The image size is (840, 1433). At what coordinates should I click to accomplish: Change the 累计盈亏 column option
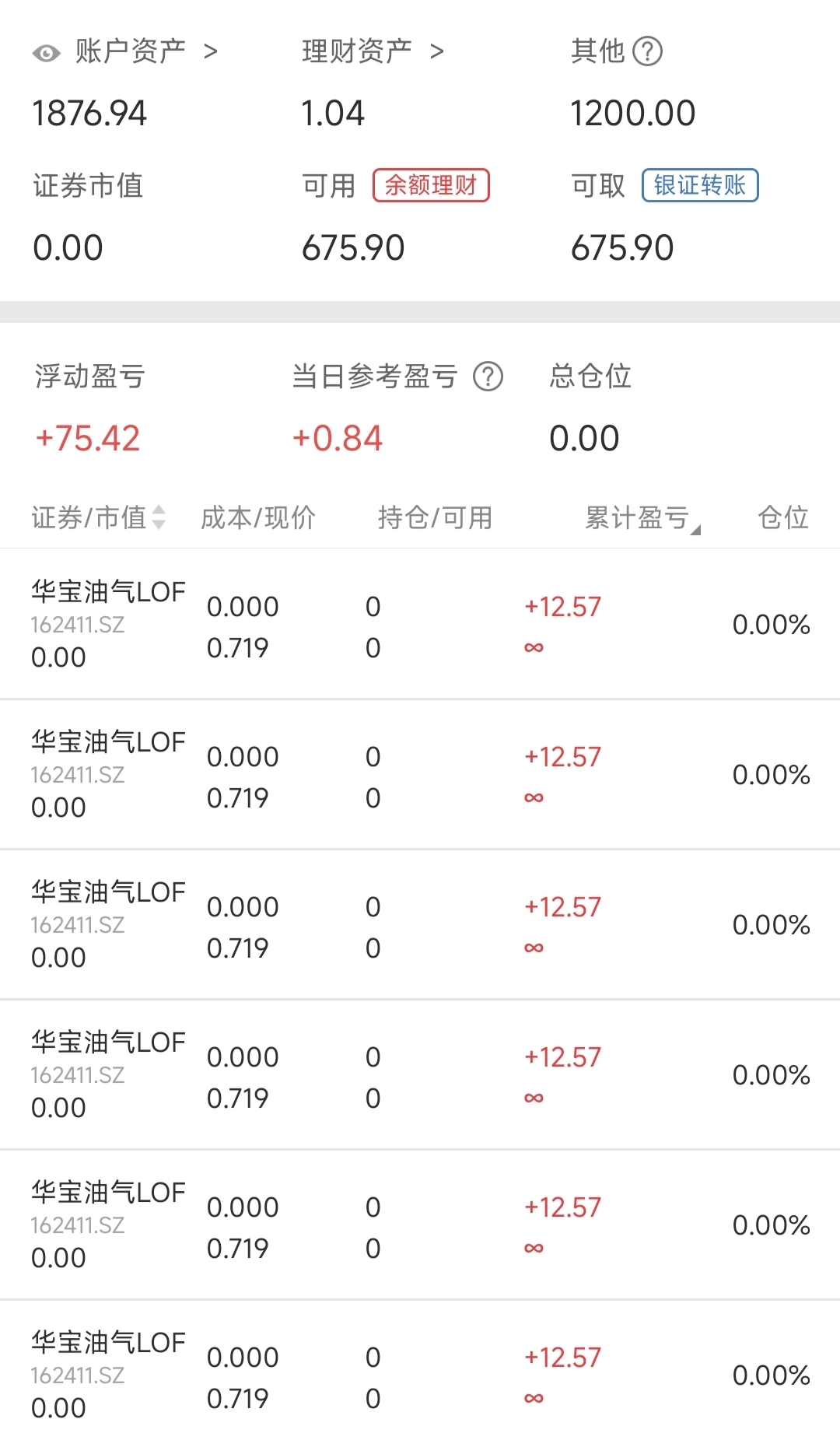[642, 518]
